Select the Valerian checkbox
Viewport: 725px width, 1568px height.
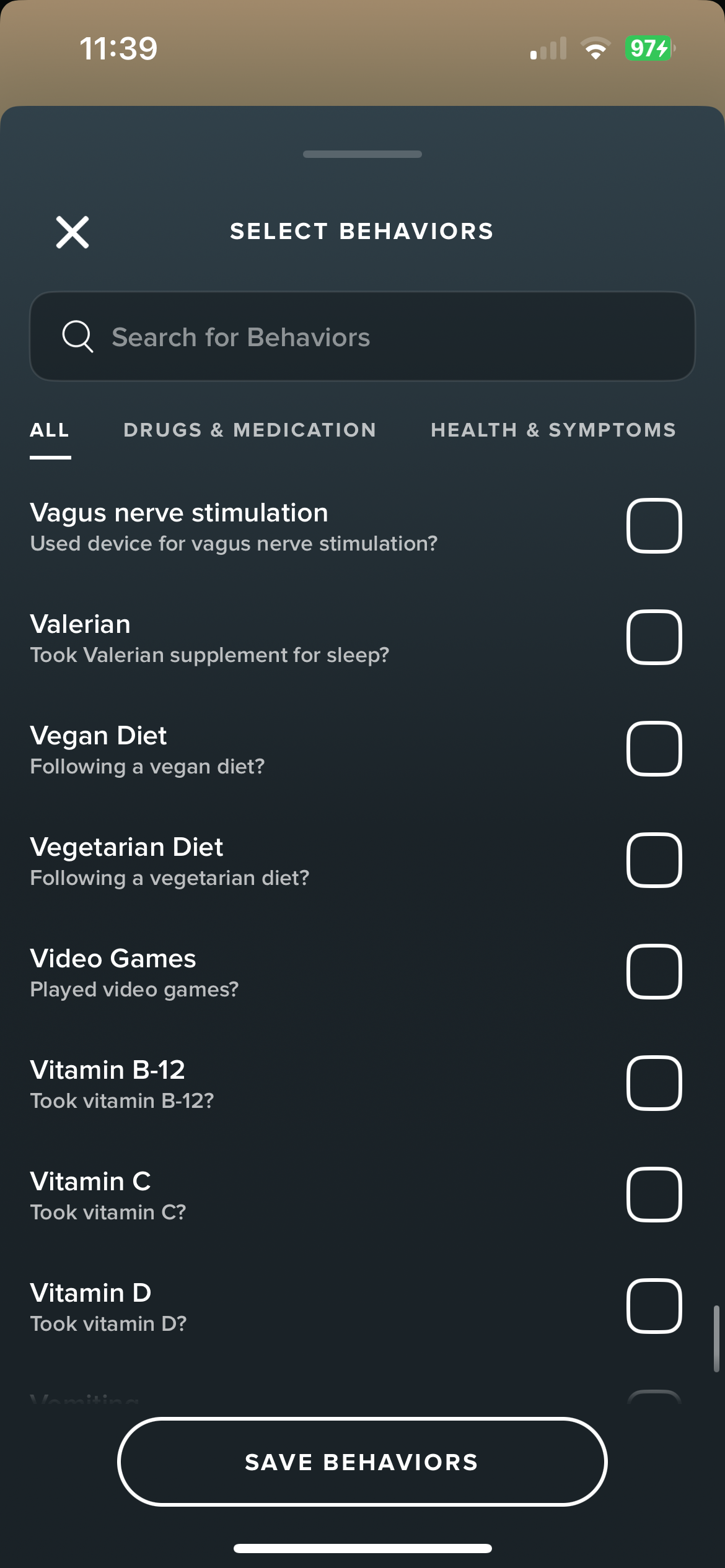pos(654,637)
